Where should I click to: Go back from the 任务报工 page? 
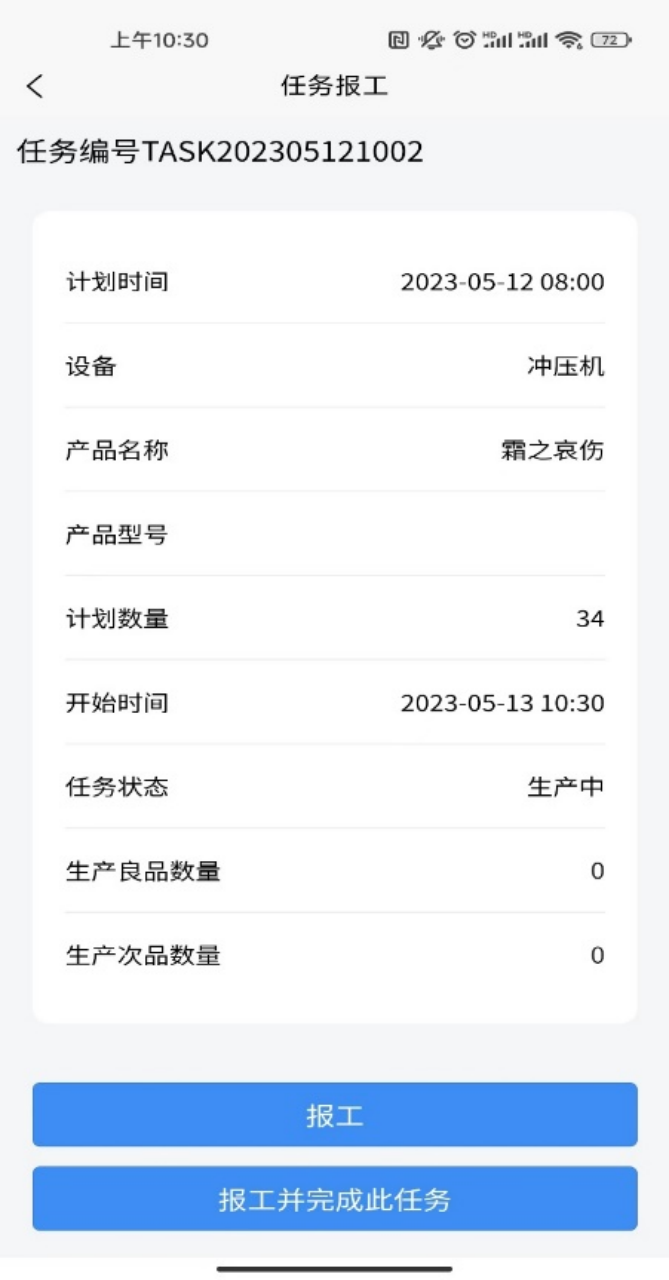(x=35, y=87)
